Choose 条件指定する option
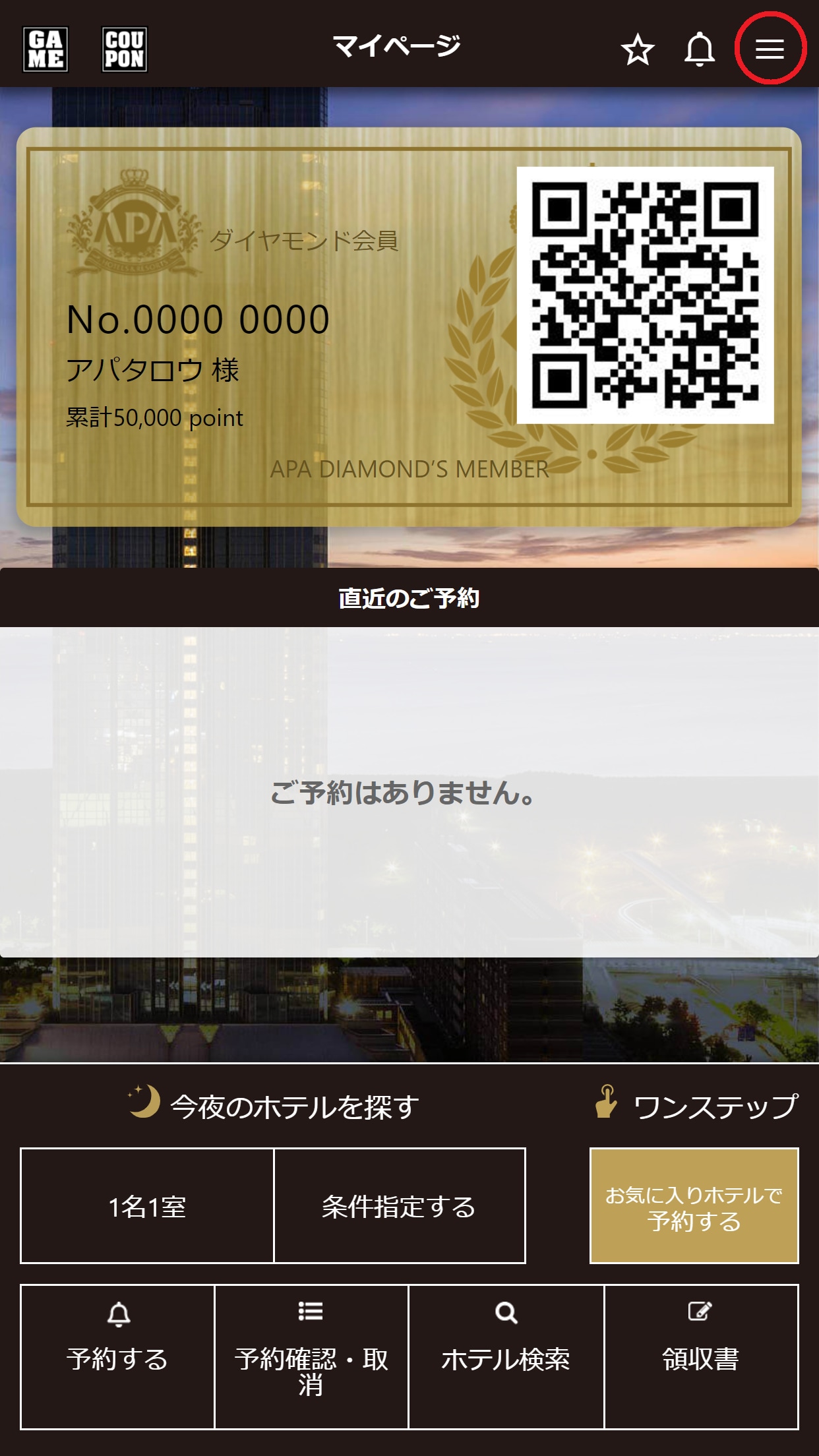This screenshot has height=1456, width=819. tap(399, 1206)
